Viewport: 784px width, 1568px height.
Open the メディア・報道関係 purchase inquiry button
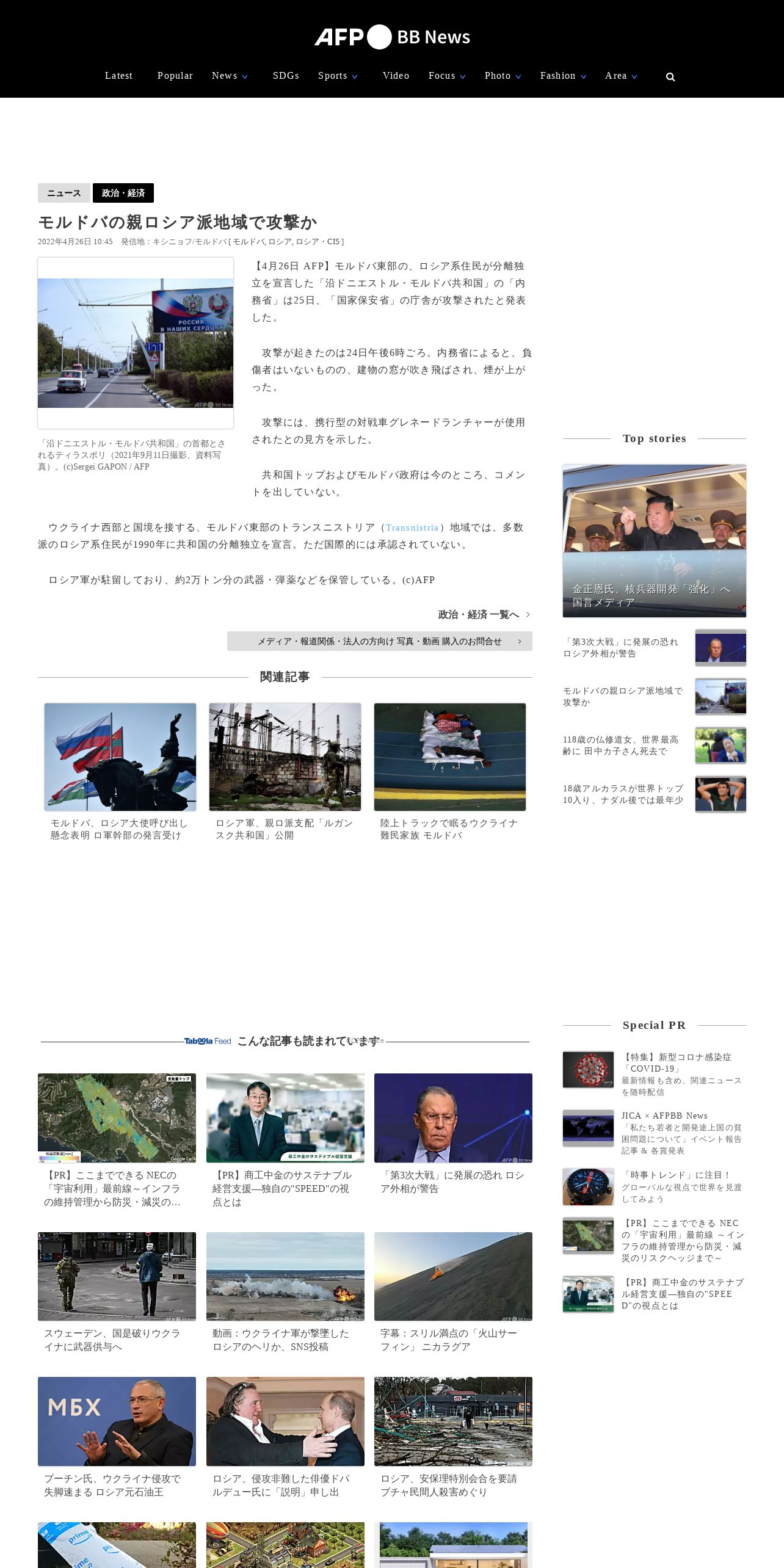[x=380, y=641]
